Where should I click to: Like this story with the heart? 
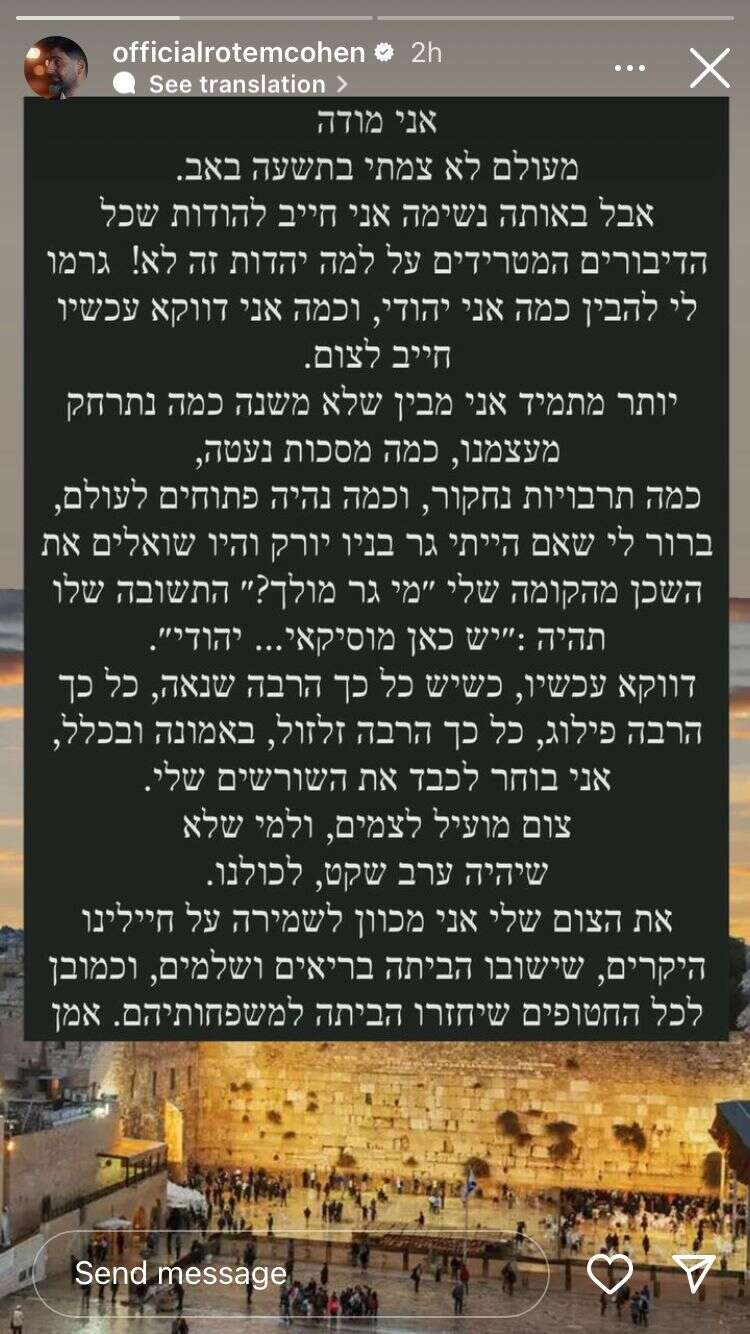pyautogui.click(x=609, y=1273)
